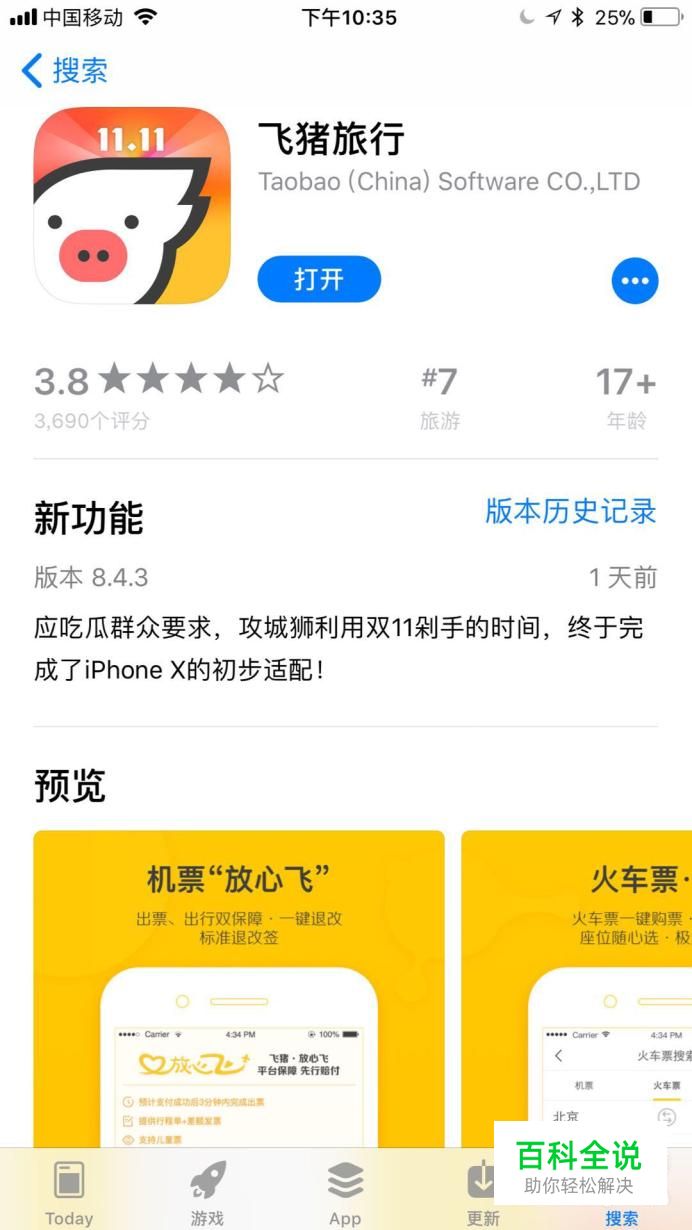
Task: Open the 3.8 star ratings section
Action: click(x=158, y=395)
